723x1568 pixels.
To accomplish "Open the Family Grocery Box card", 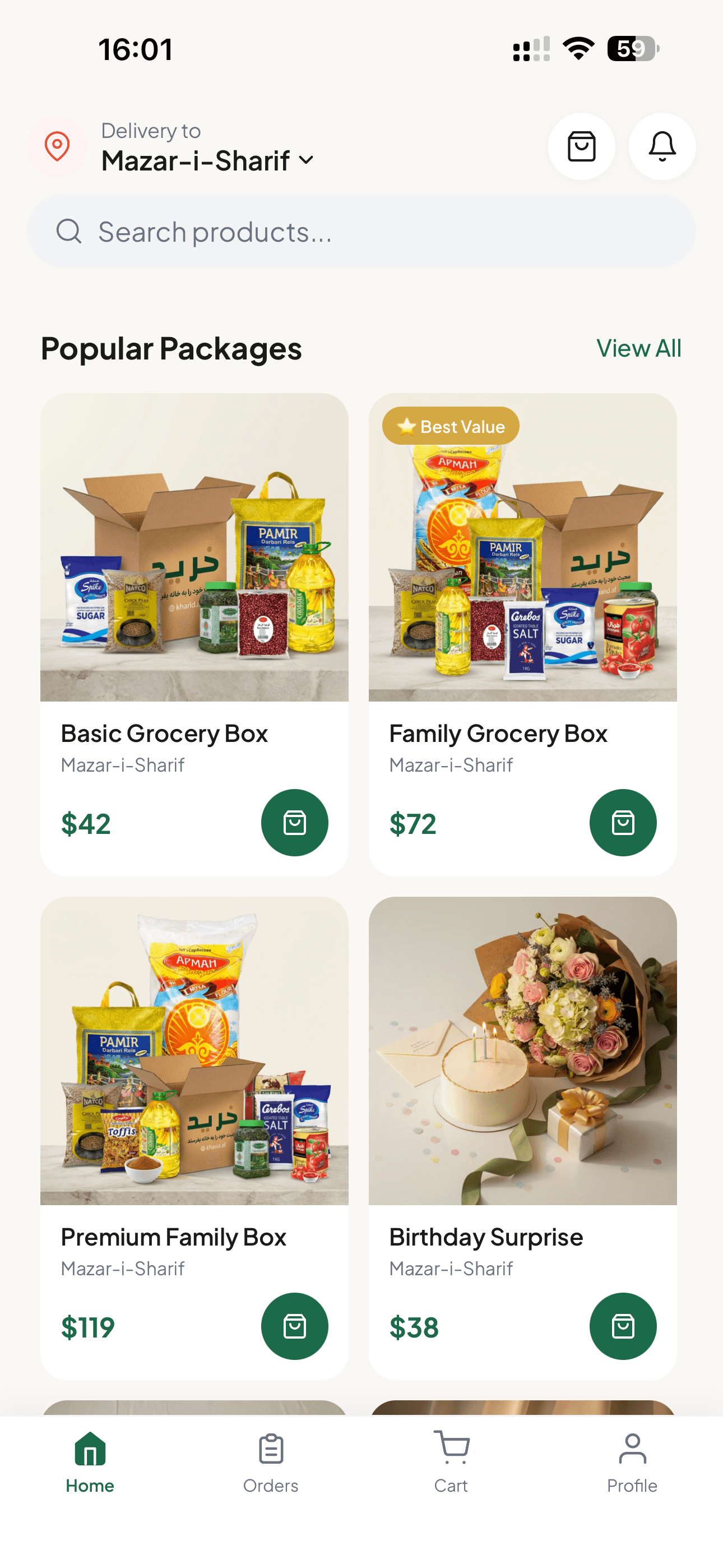I will 522,548.
